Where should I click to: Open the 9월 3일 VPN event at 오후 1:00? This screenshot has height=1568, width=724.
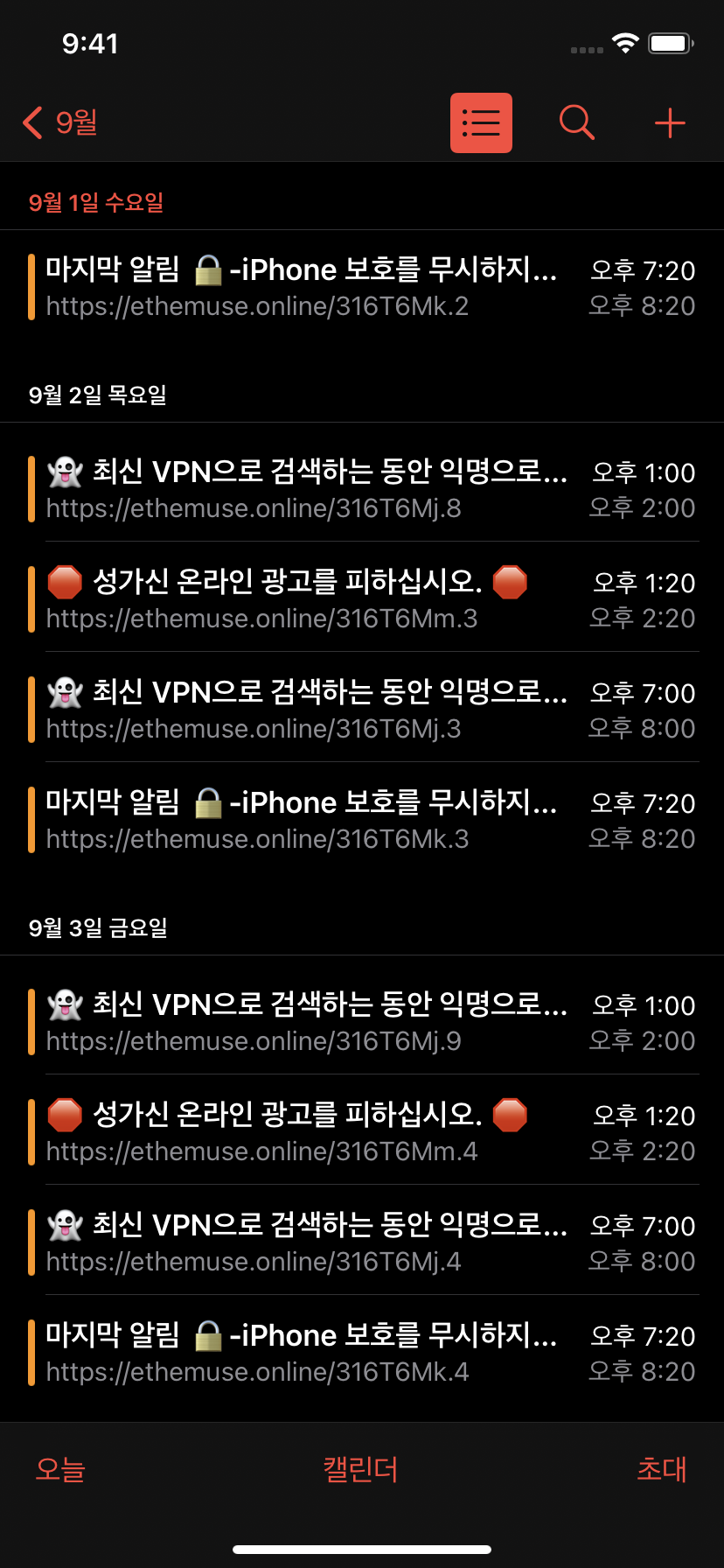[x=362, y=1022]
